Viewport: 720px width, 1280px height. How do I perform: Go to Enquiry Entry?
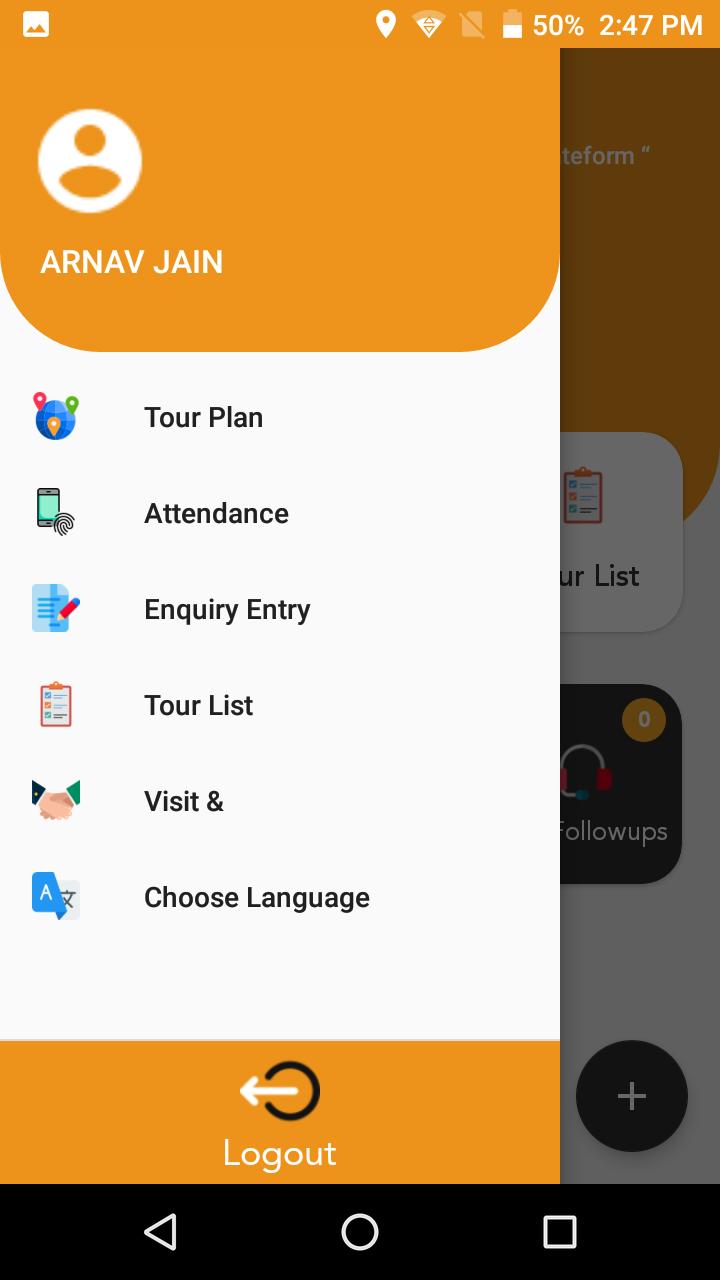[x=227, y=609]
